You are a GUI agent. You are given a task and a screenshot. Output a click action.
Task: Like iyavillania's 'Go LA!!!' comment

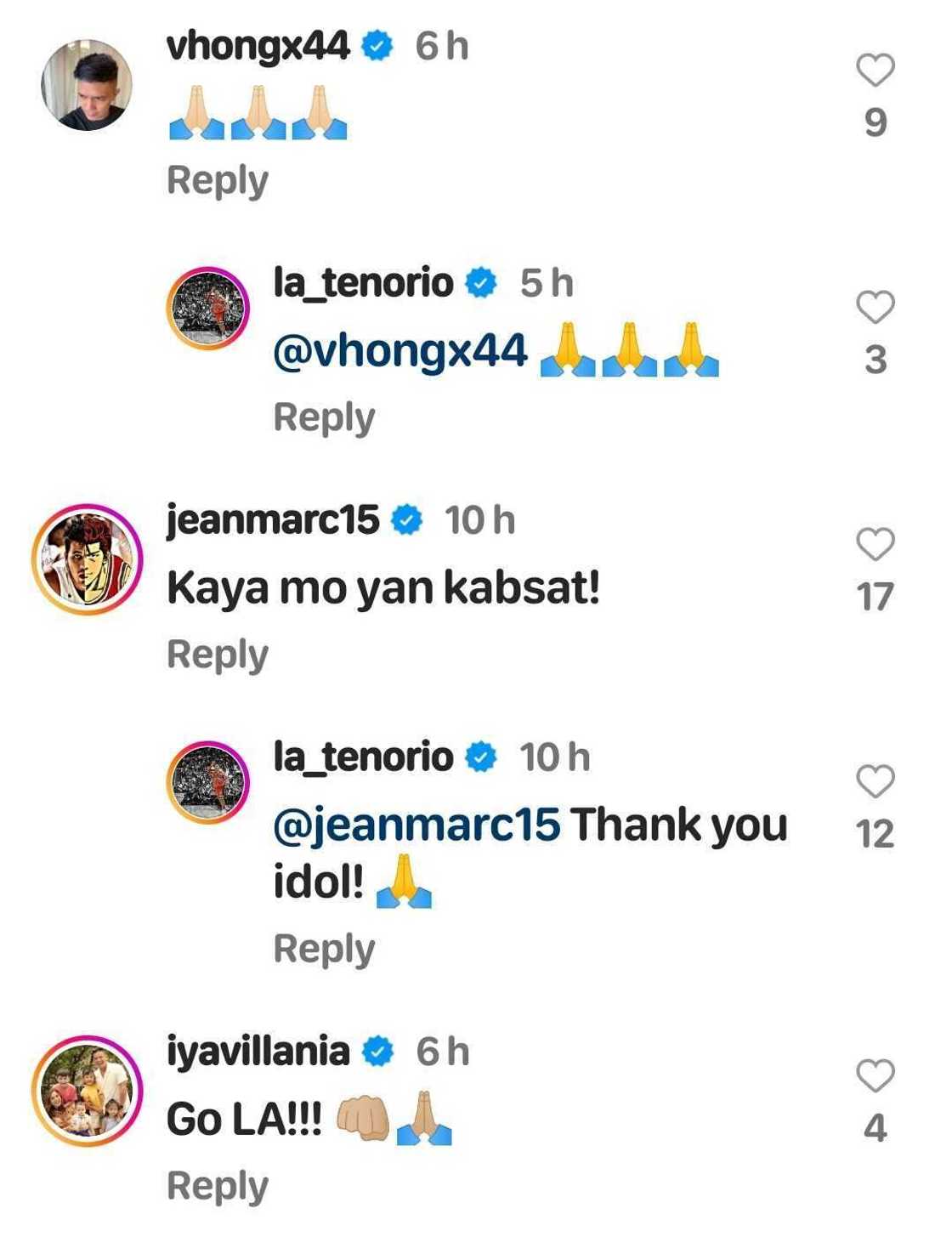pos(875,1076)
